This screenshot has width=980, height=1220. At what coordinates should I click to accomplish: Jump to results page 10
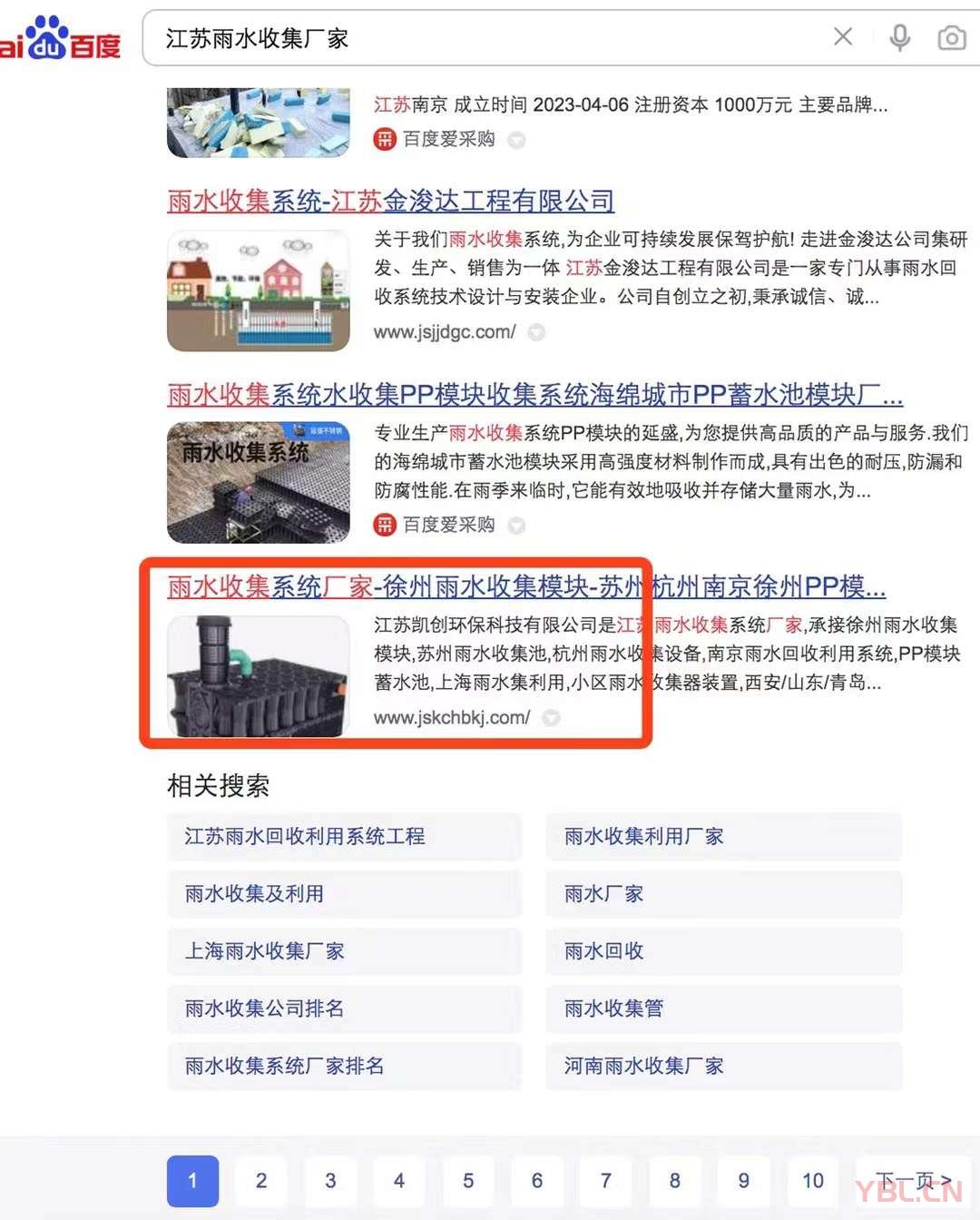tap(812, 1180)
